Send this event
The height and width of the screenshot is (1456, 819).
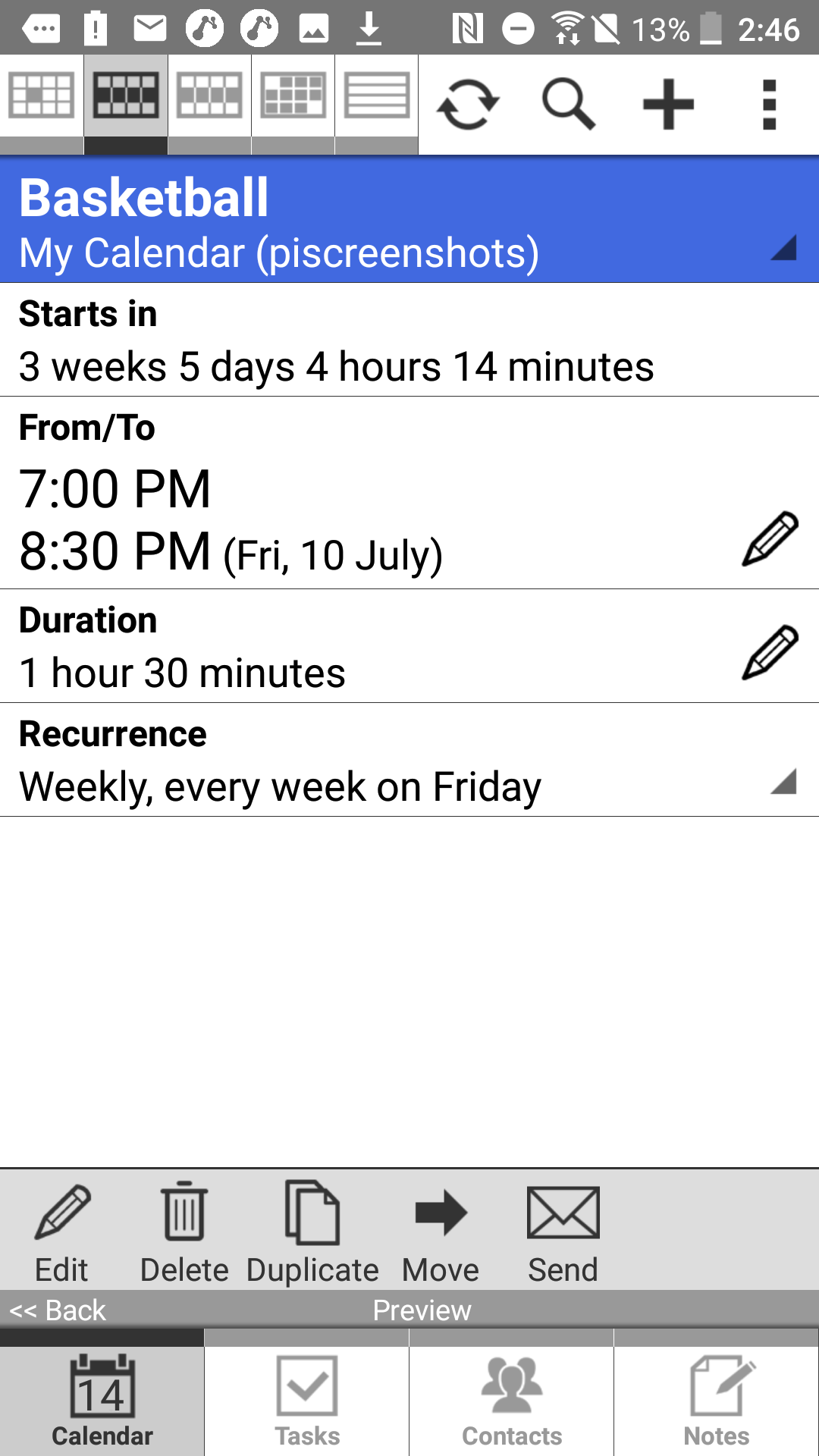point(563,1232)
